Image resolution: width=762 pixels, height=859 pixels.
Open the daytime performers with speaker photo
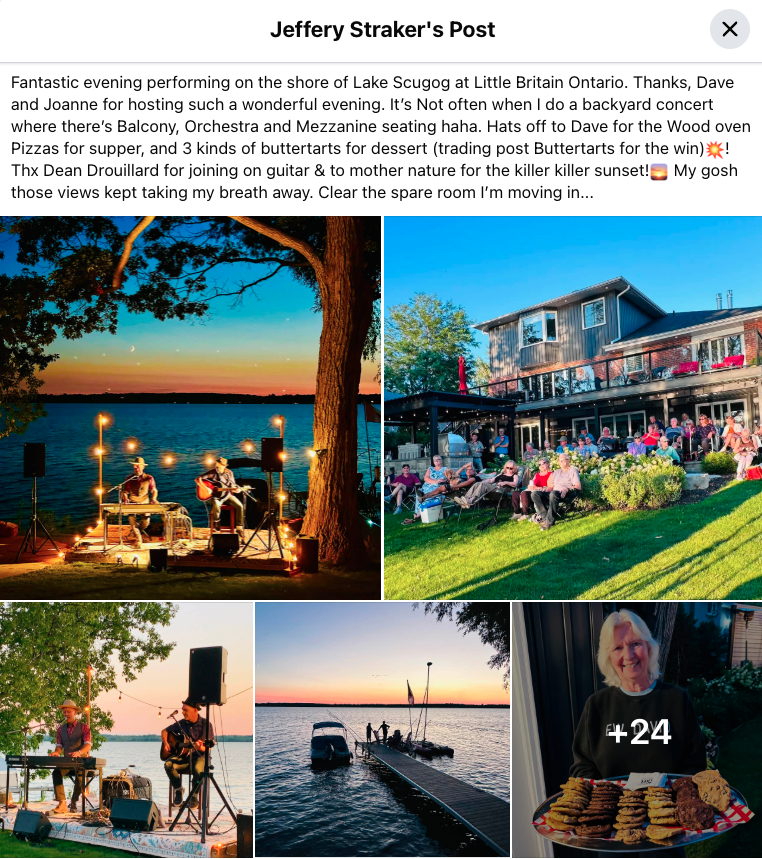127,730
